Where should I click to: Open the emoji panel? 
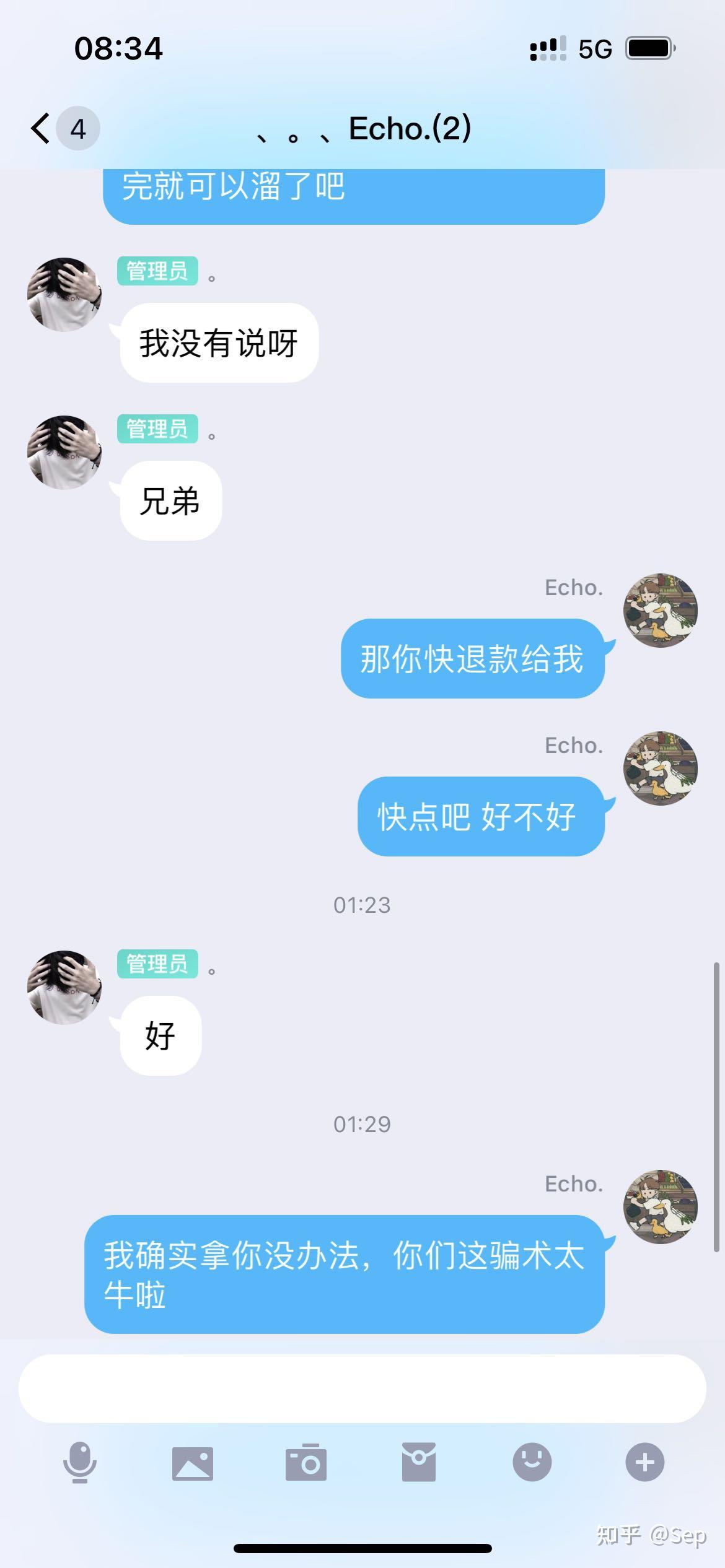[x=532, y=1462]
